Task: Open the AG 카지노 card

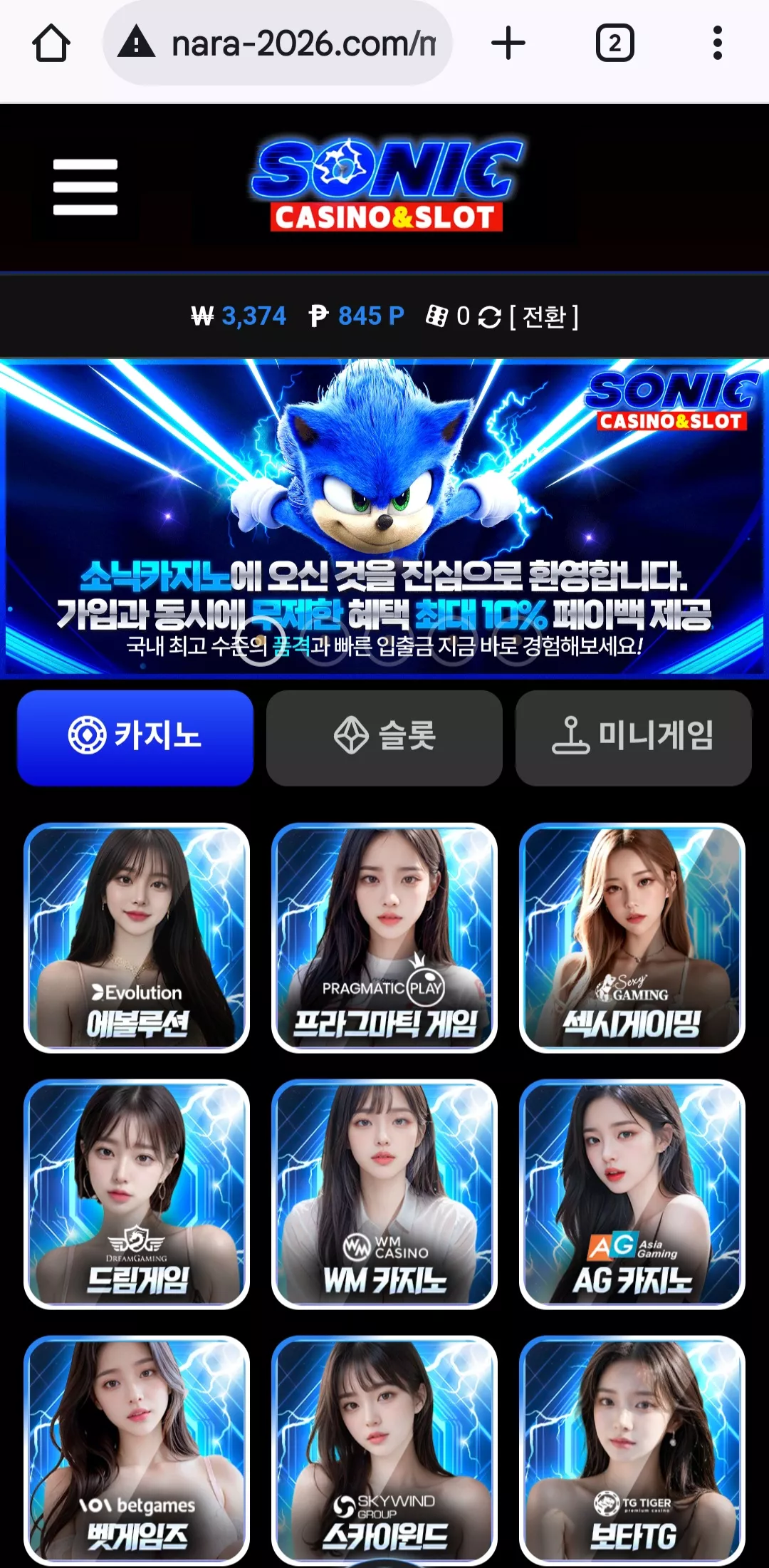Action: pos(632,1194)
